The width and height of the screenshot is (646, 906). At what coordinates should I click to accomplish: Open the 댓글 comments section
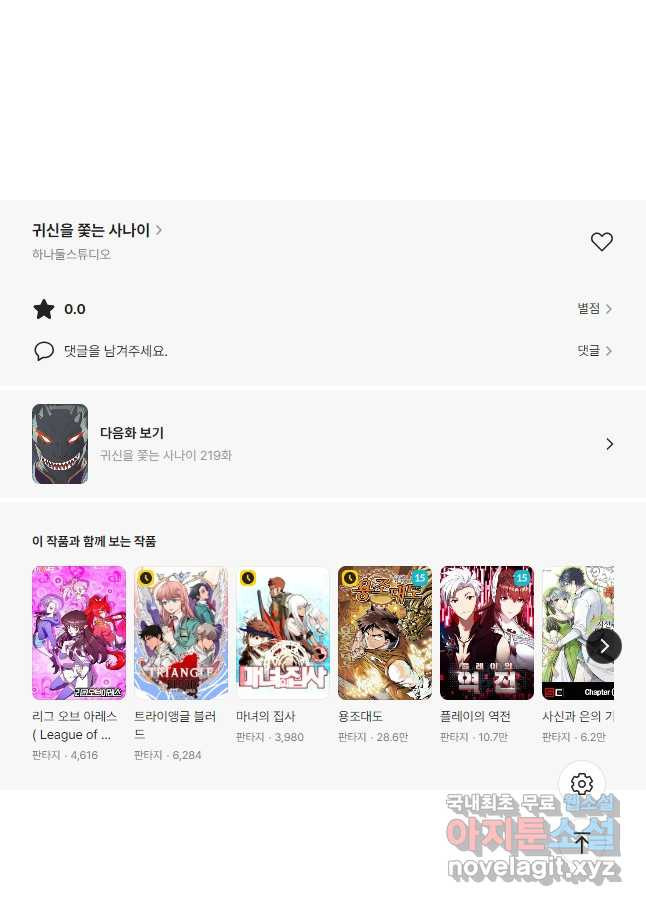click(x=594, y=351)
